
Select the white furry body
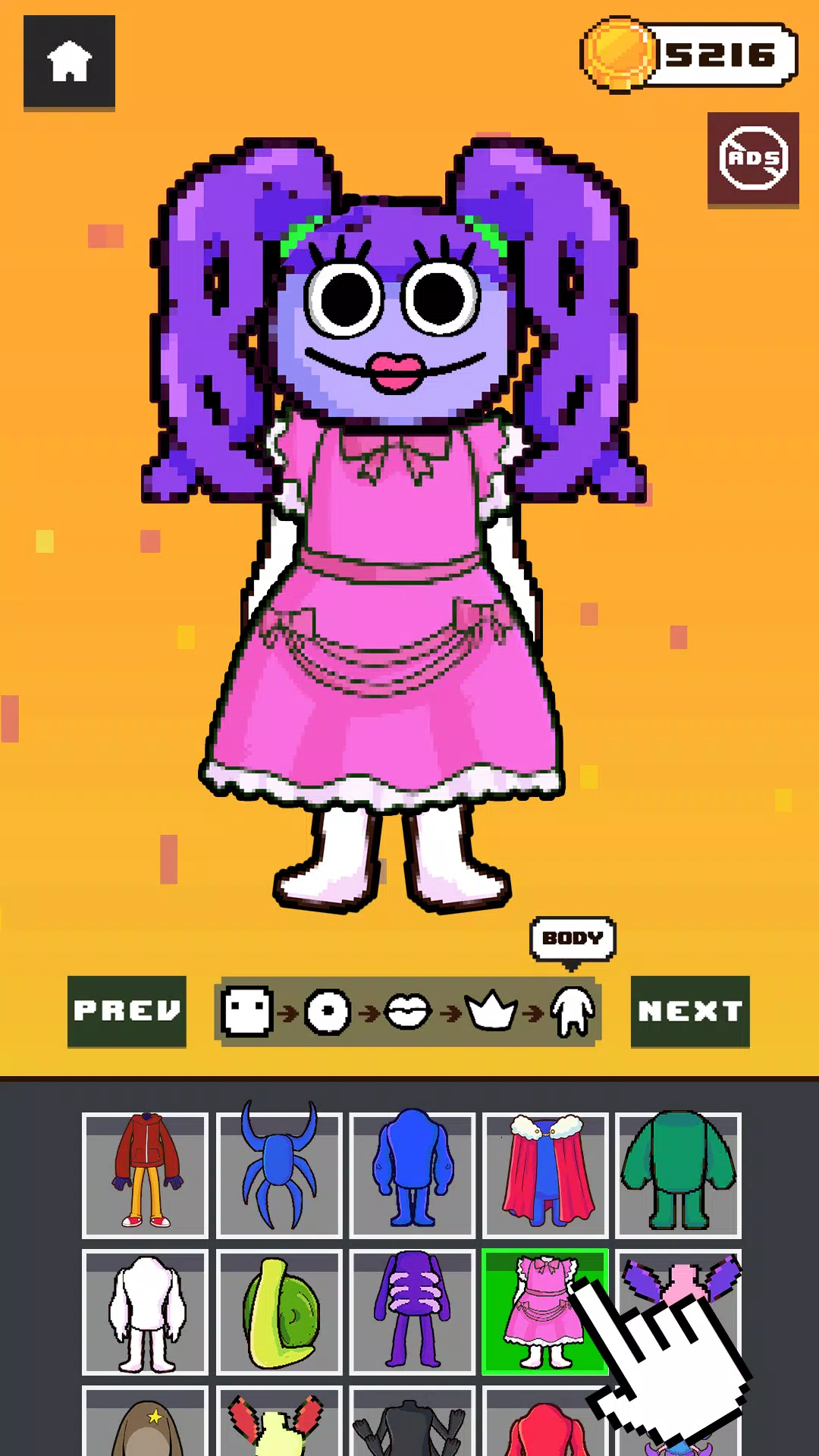click(145, 1312)
